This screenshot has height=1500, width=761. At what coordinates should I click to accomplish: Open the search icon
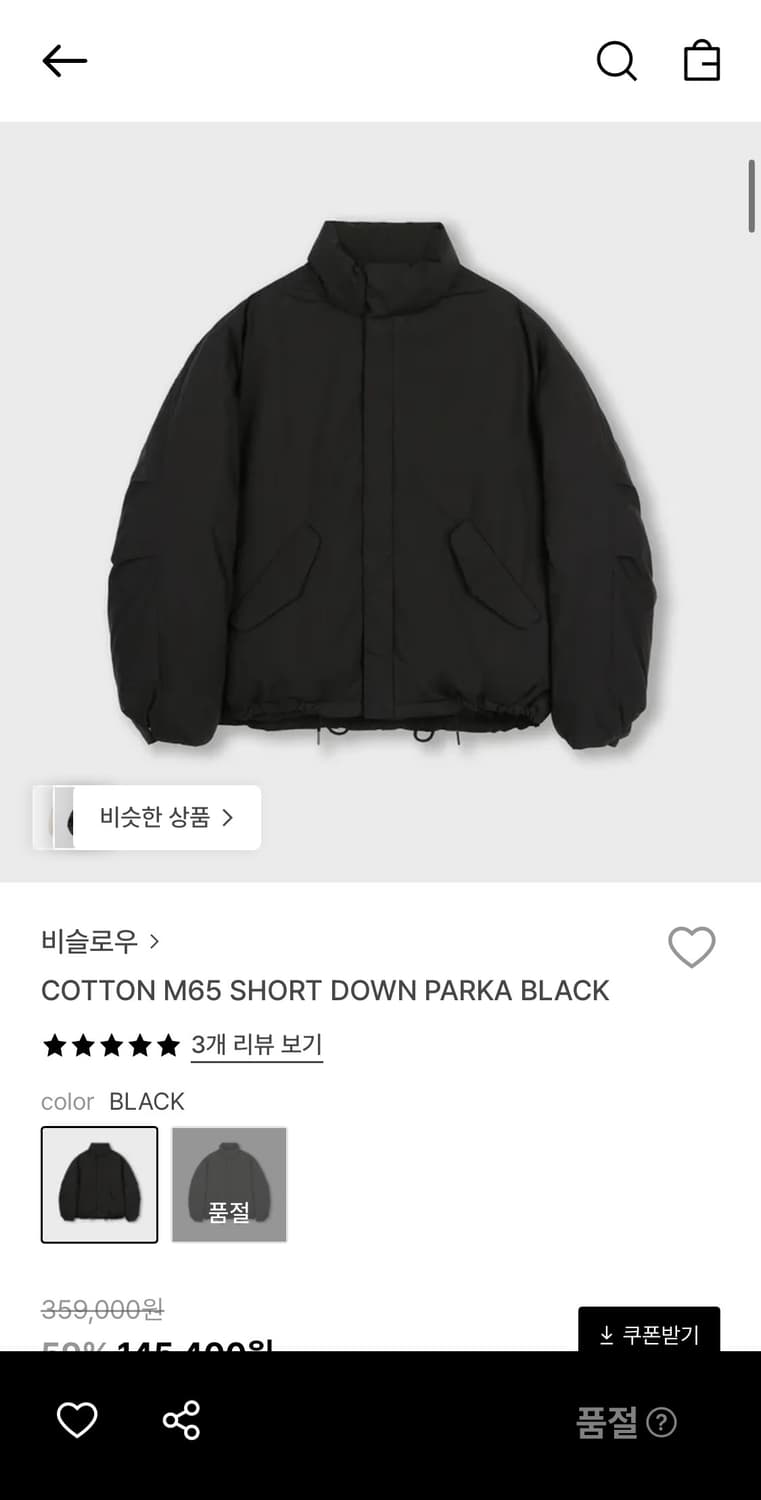click(616, 60)
